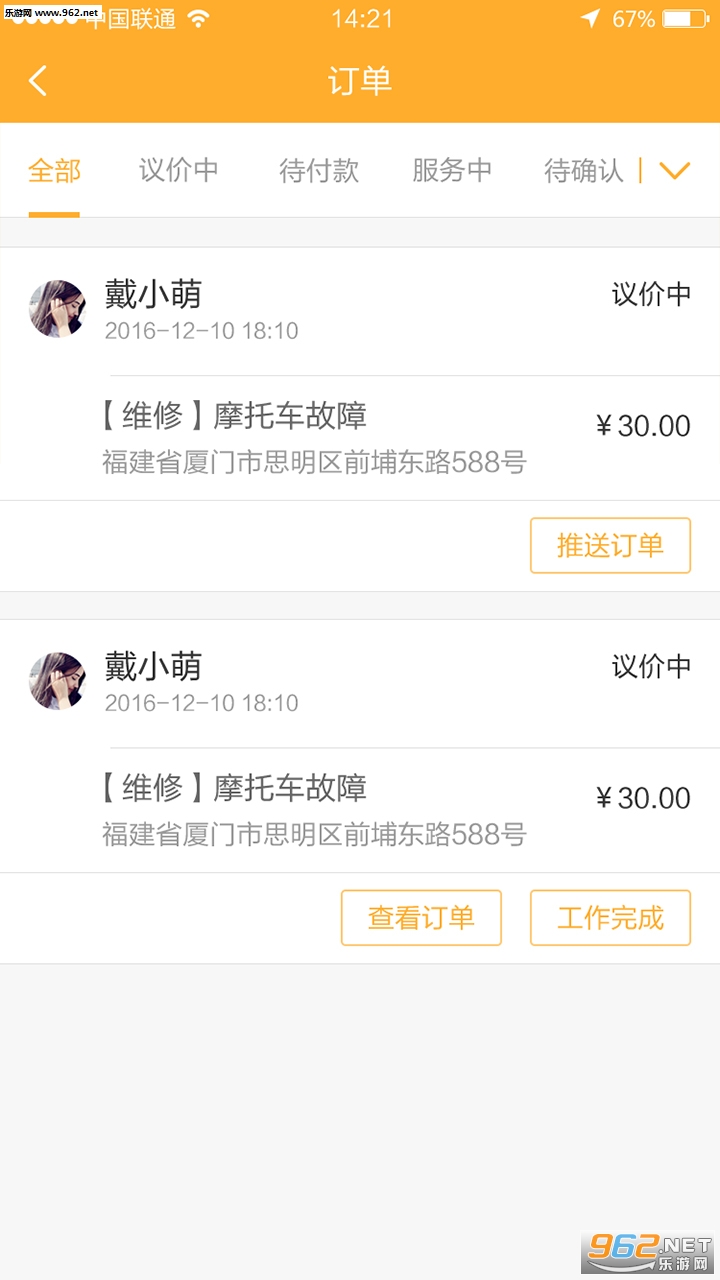Show the 待确认 orders tab

point(584,171)
